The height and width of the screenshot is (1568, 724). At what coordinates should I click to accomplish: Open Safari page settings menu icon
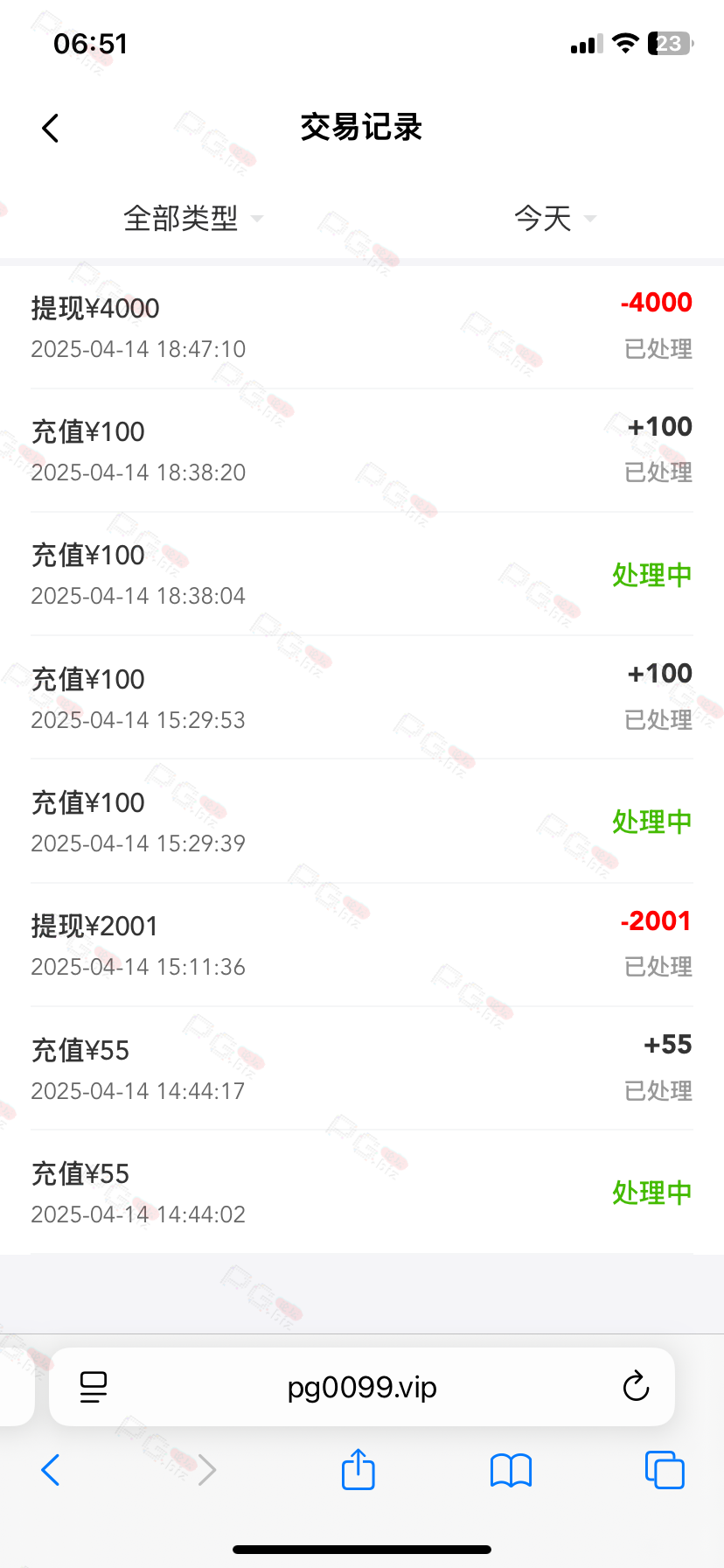[94, 1387]
